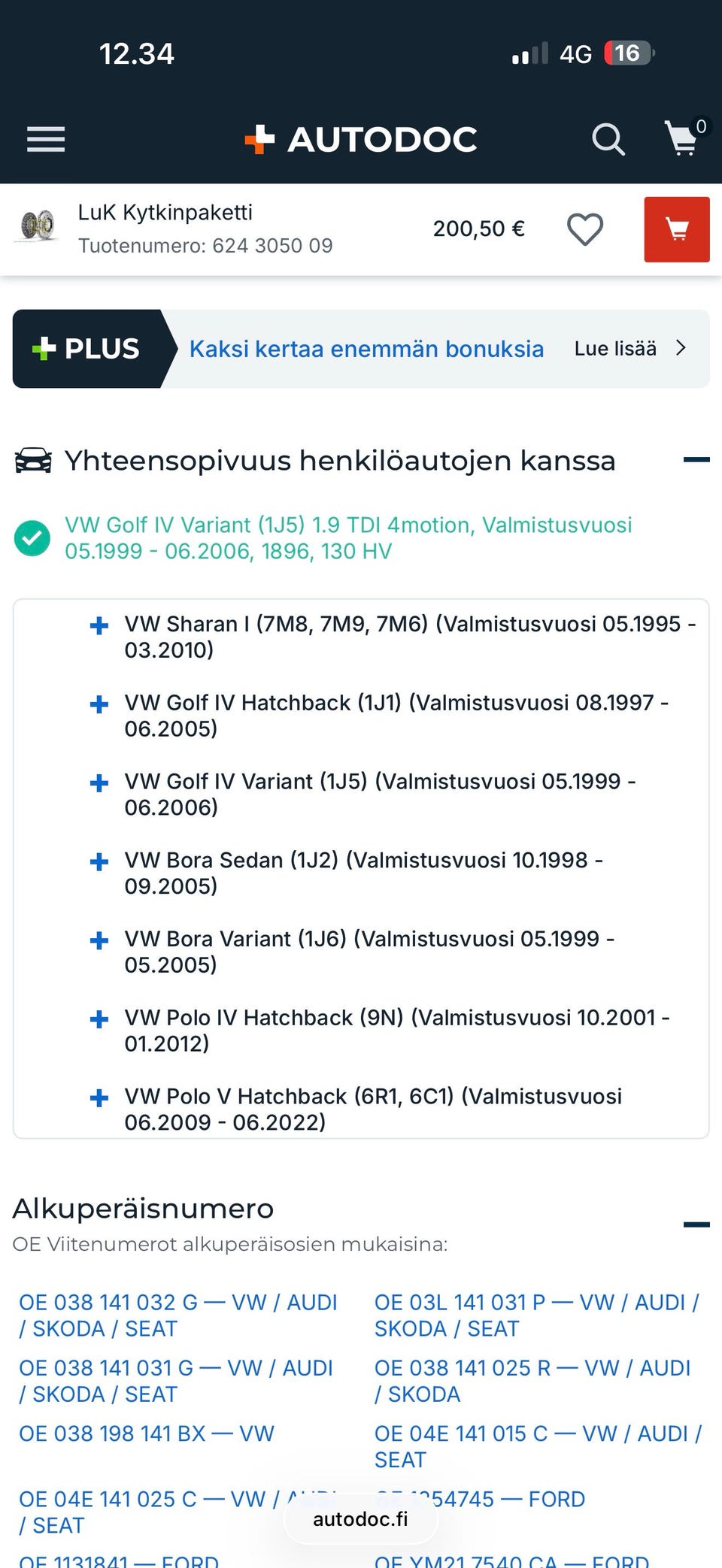Expand VW Golf IV Hatchback (1J1)
722x1568 pixels.
coord(99,704)
